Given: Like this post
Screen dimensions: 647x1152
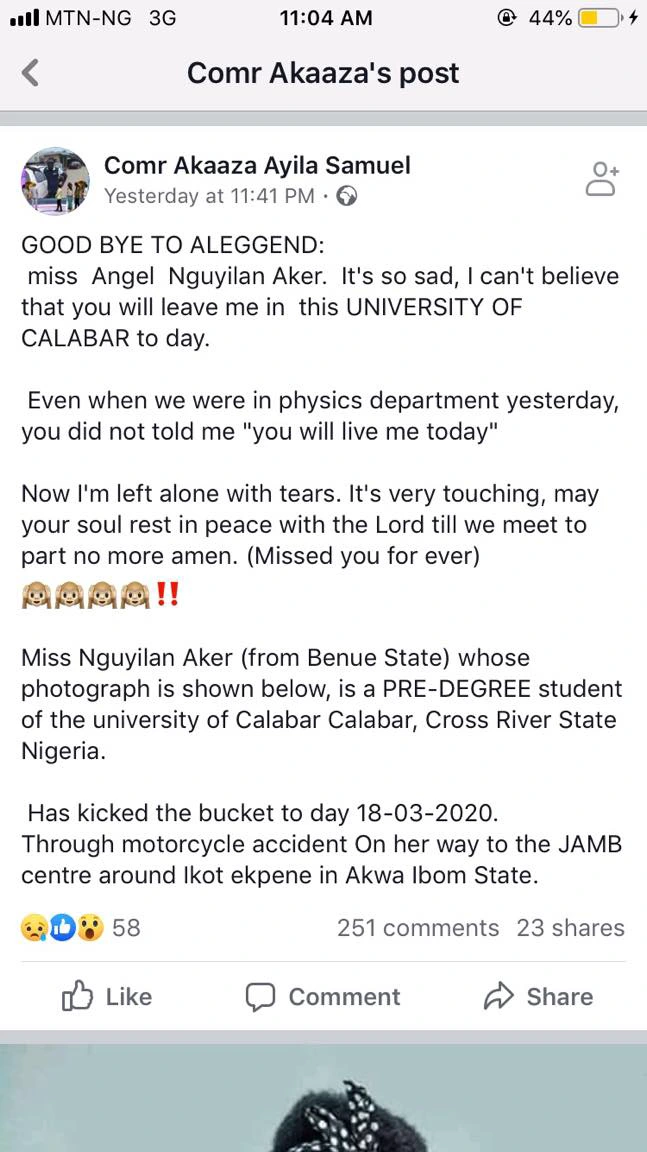Looking at the screenshot, I should click(x=107, y=996).
